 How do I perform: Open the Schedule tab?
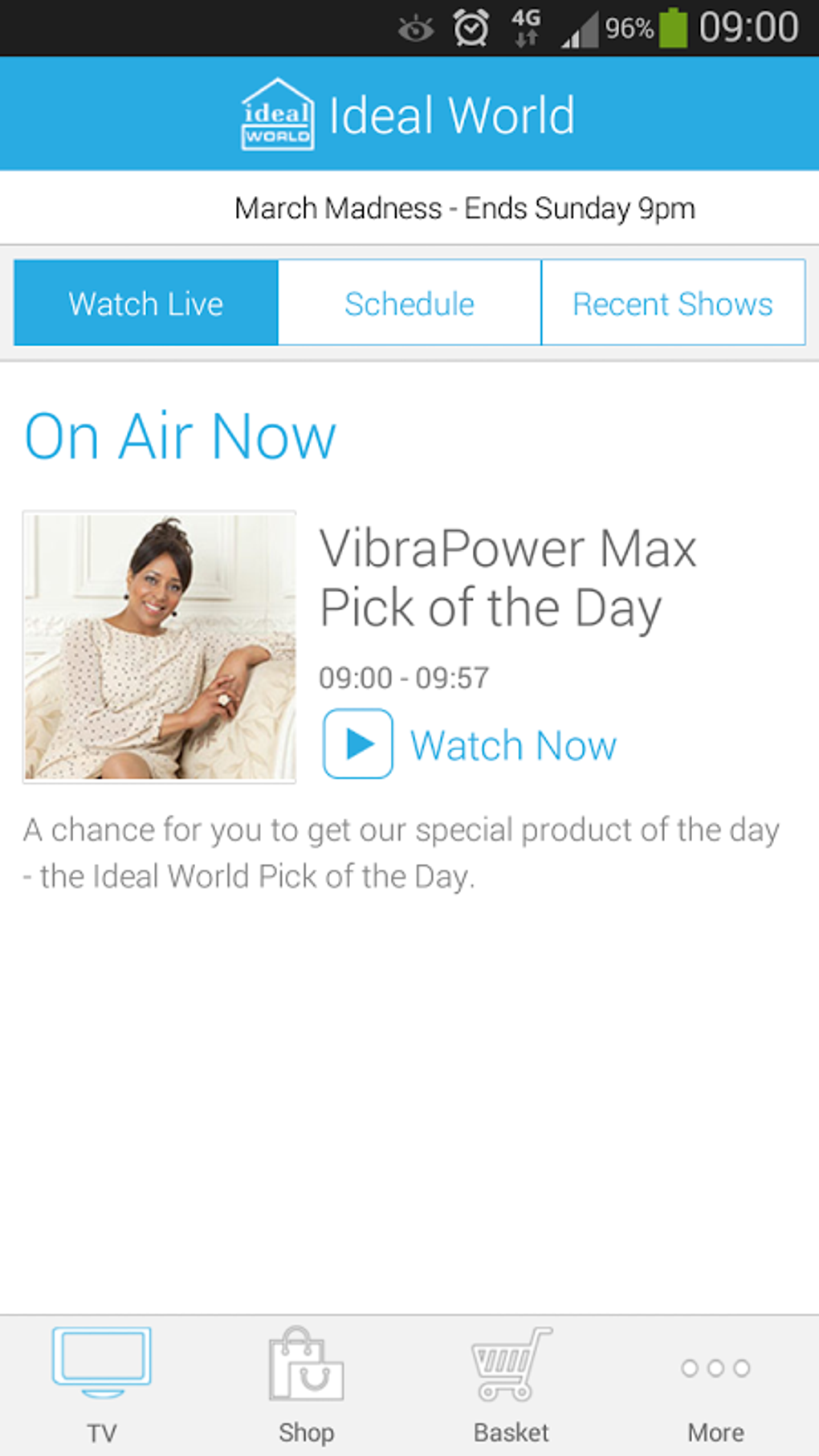(409, 303)
